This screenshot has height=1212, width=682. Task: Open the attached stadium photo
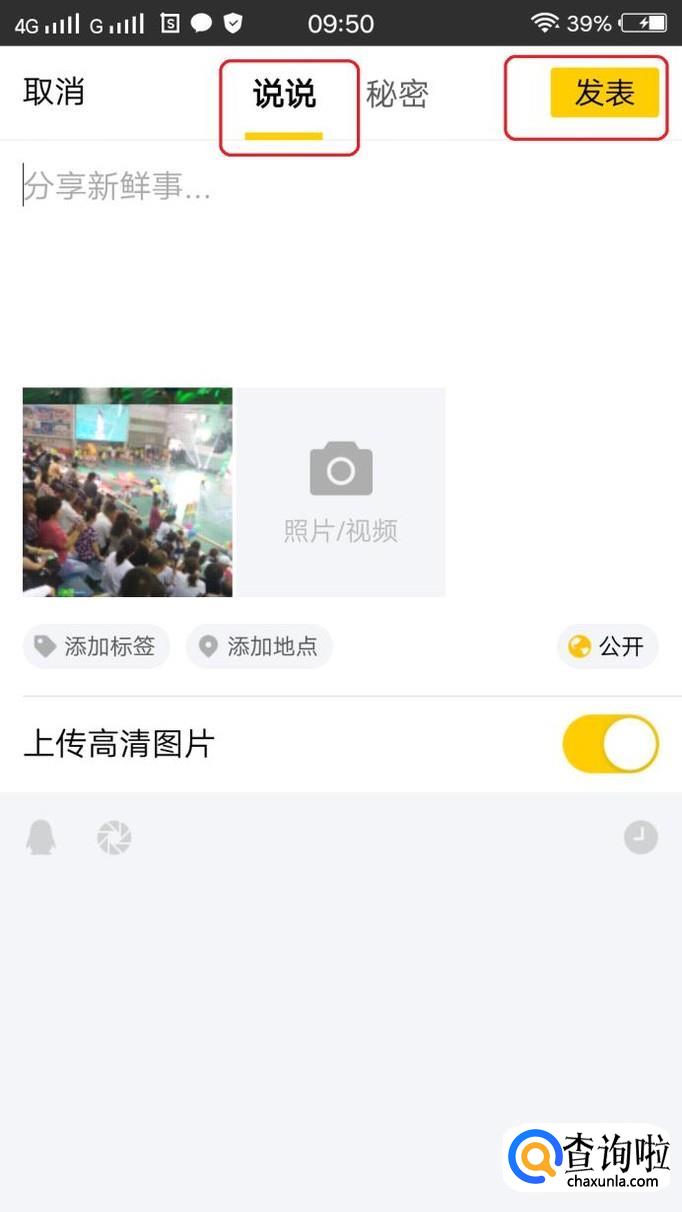(127, 492)
